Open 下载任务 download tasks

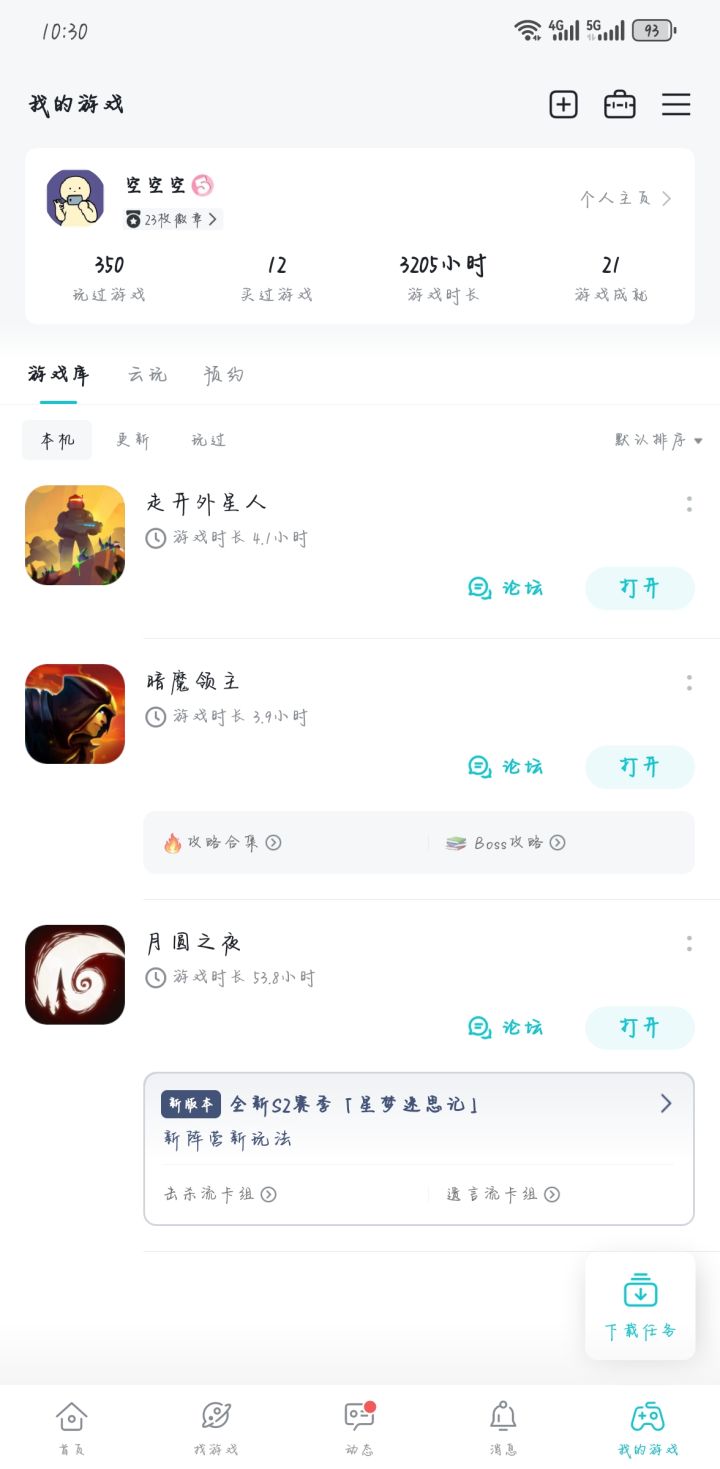(640, 1306)
